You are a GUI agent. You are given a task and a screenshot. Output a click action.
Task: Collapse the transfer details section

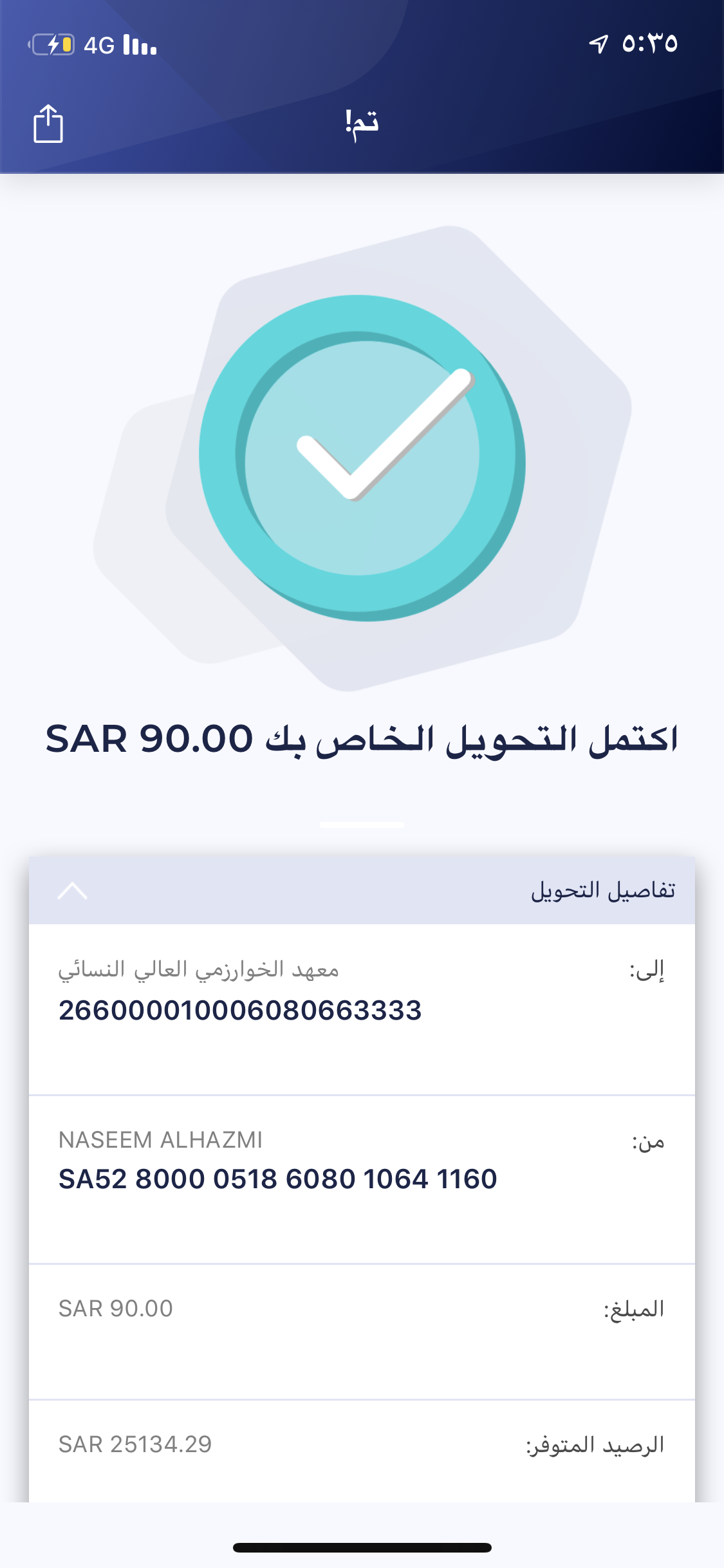pos(72,891)
